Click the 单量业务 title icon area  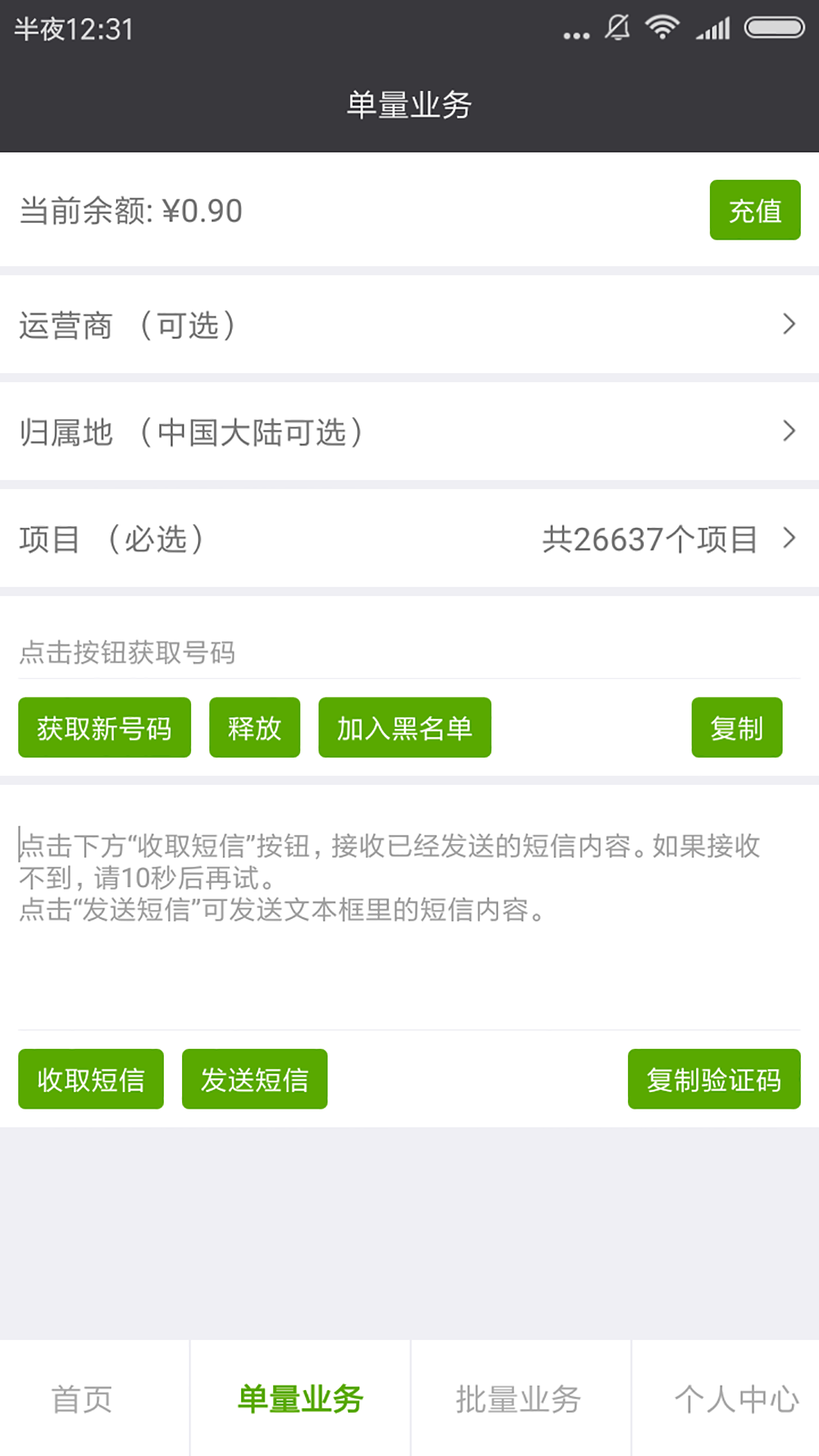tap(409, 105)
